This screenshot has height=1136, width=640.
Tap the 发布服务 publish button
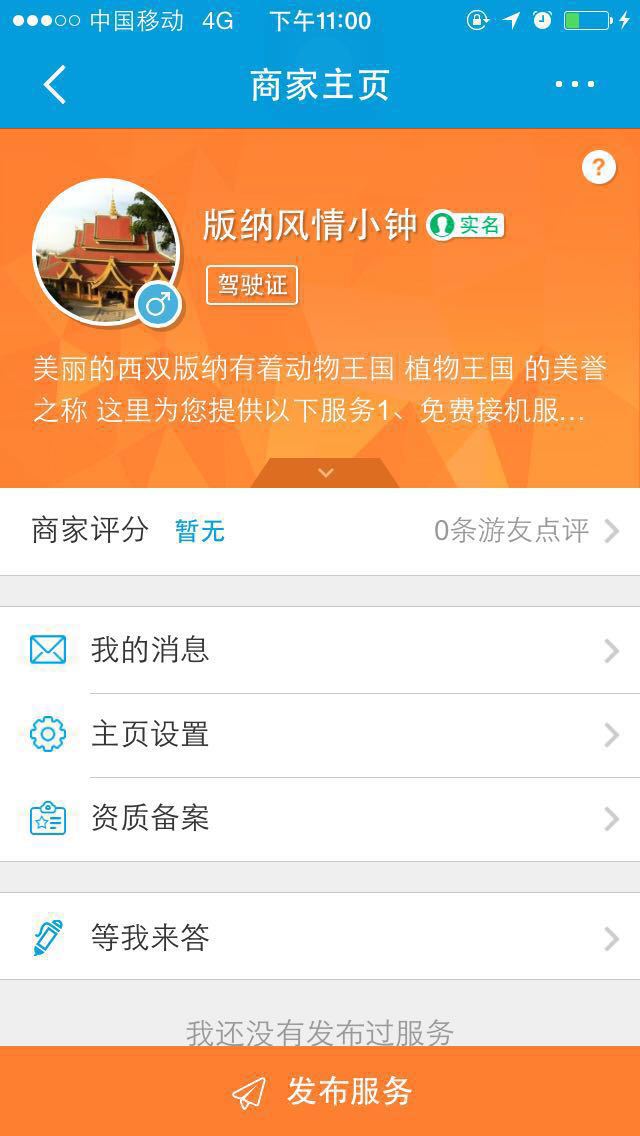pos(320,1091)
